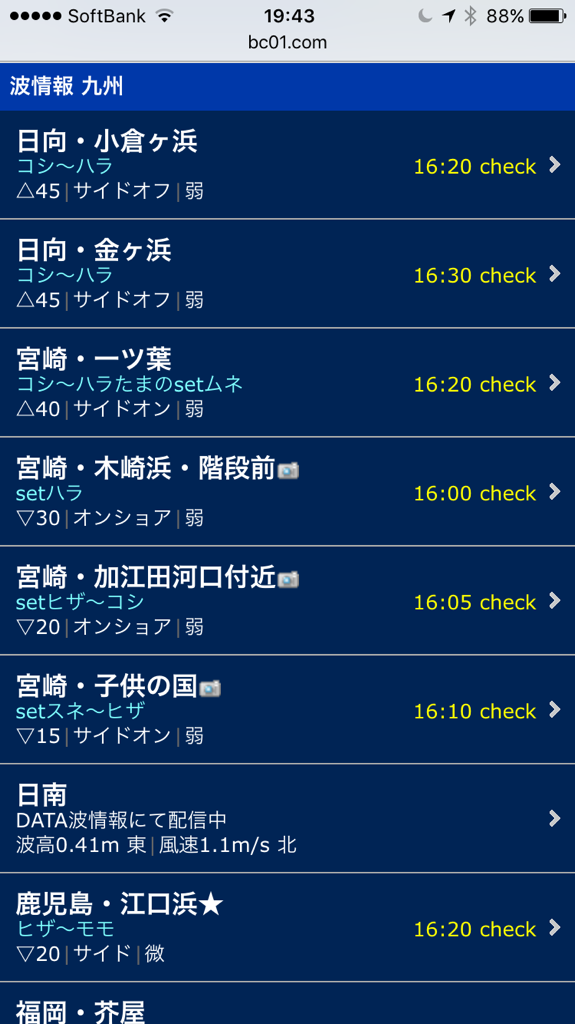Open the 日南 DATA wave info row

[x=288, y=818]
